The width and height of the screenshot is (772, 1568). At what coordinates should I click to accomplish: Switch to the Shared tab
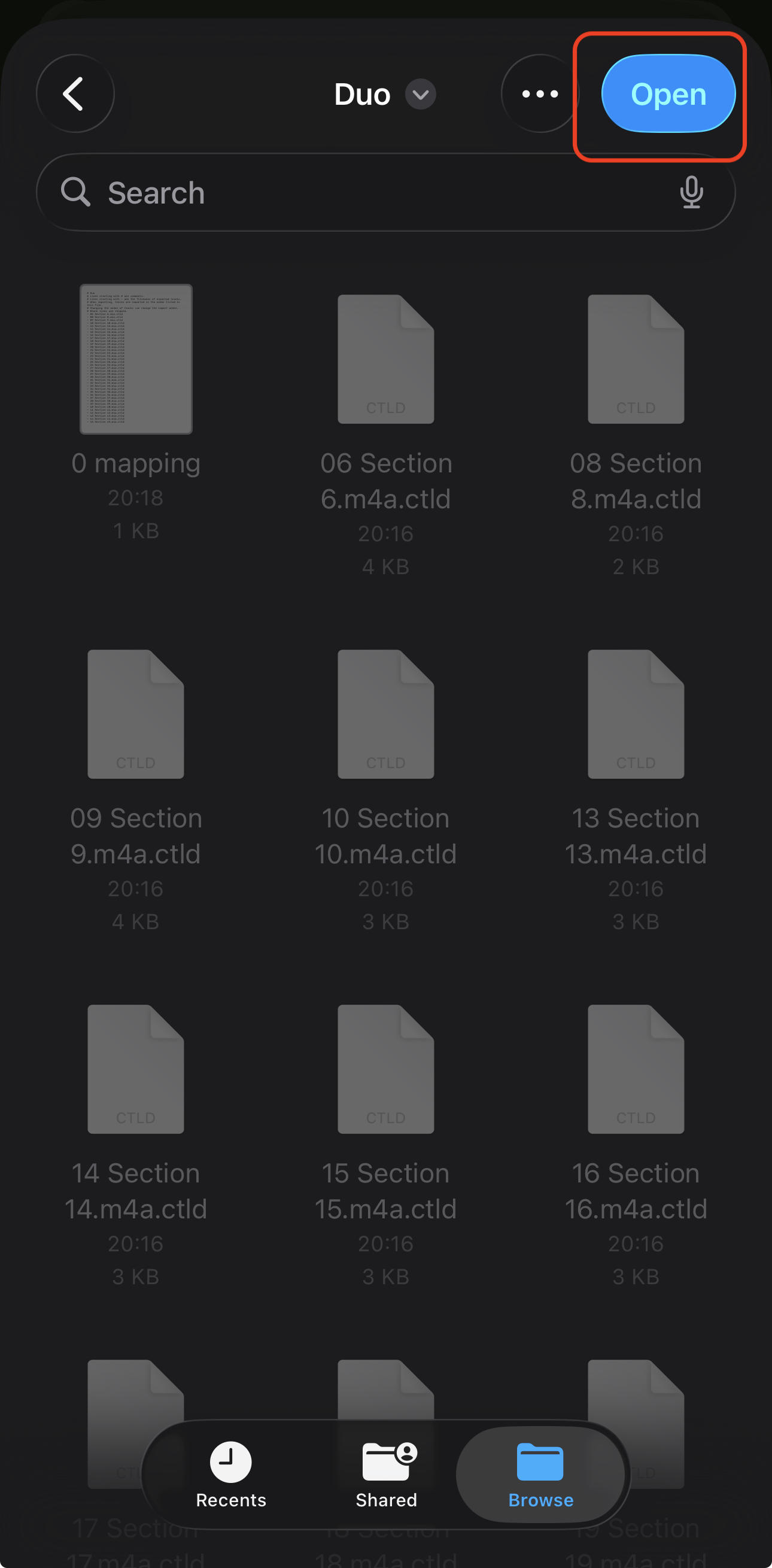(x=387, y=1473)
